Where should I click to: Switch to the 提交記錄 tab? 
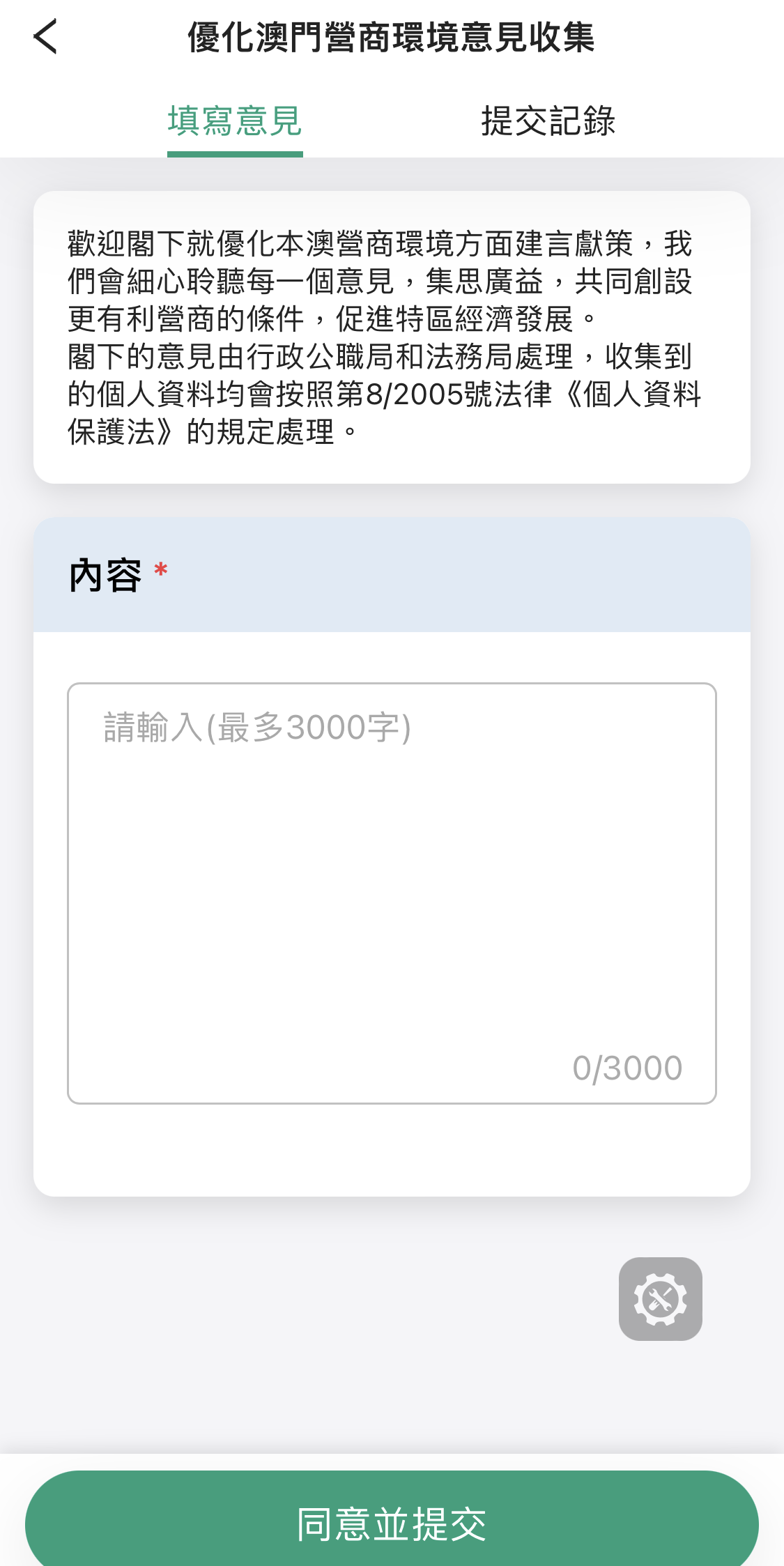click(x=548, y=121)
